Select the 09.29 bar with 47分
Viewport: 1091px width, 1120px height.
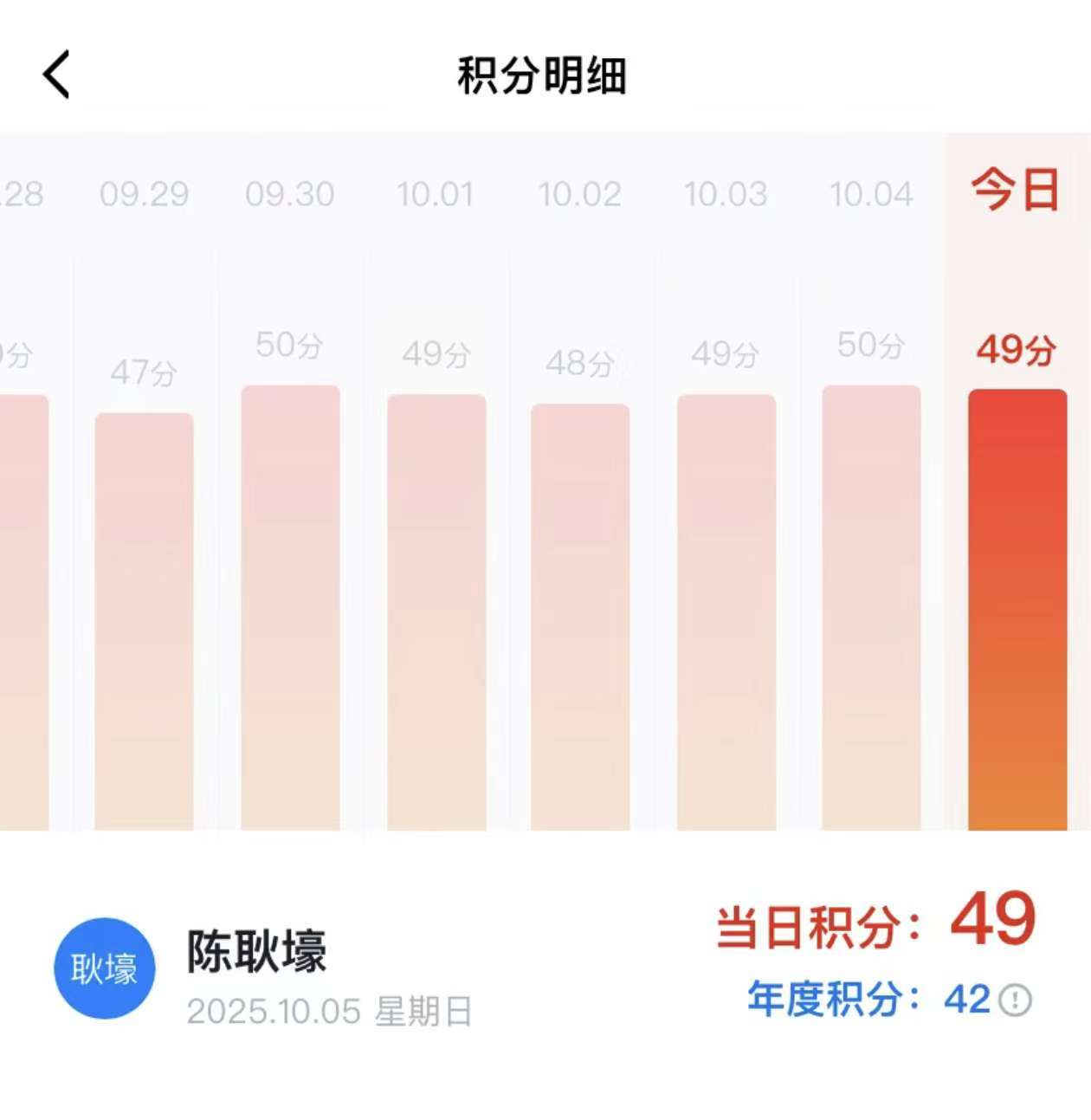[x=144, y=620]
